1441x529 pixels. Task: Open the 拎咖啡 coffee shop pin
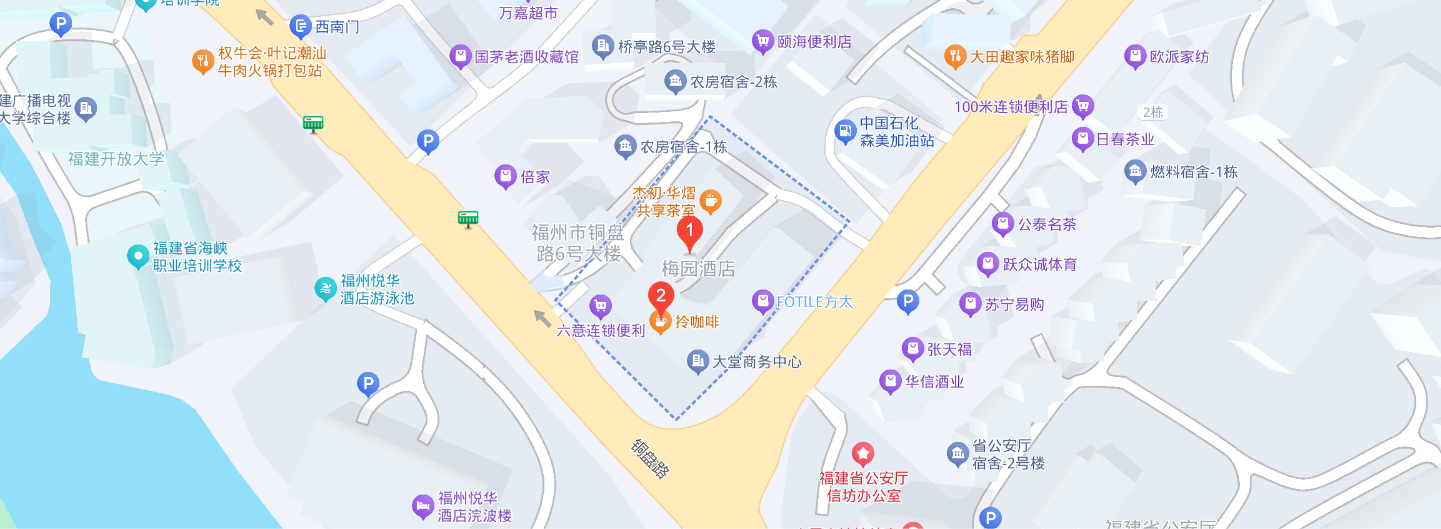pyautogui.click(x=660, y=322)
